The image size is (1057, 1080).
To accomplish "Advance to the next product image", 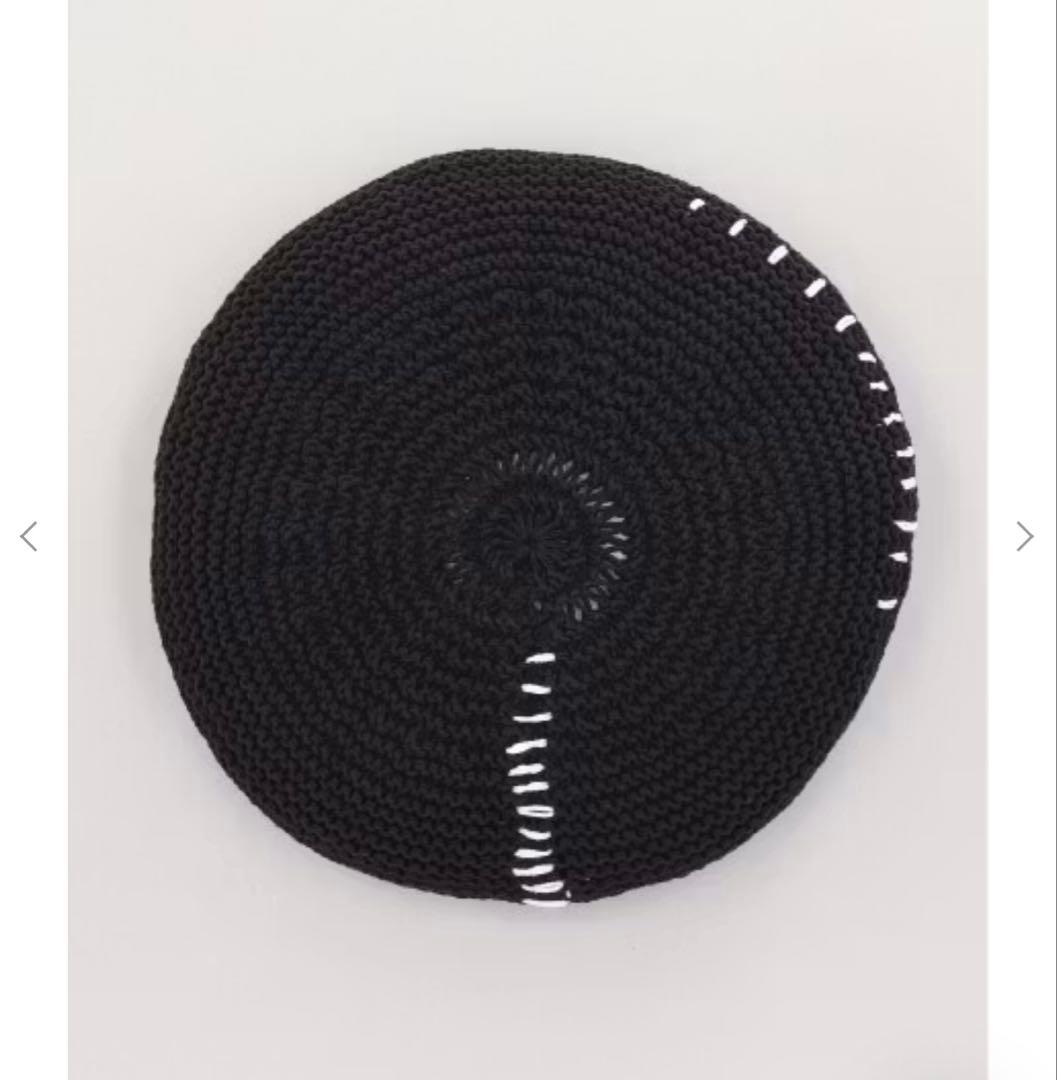I will pos(1024,537).
